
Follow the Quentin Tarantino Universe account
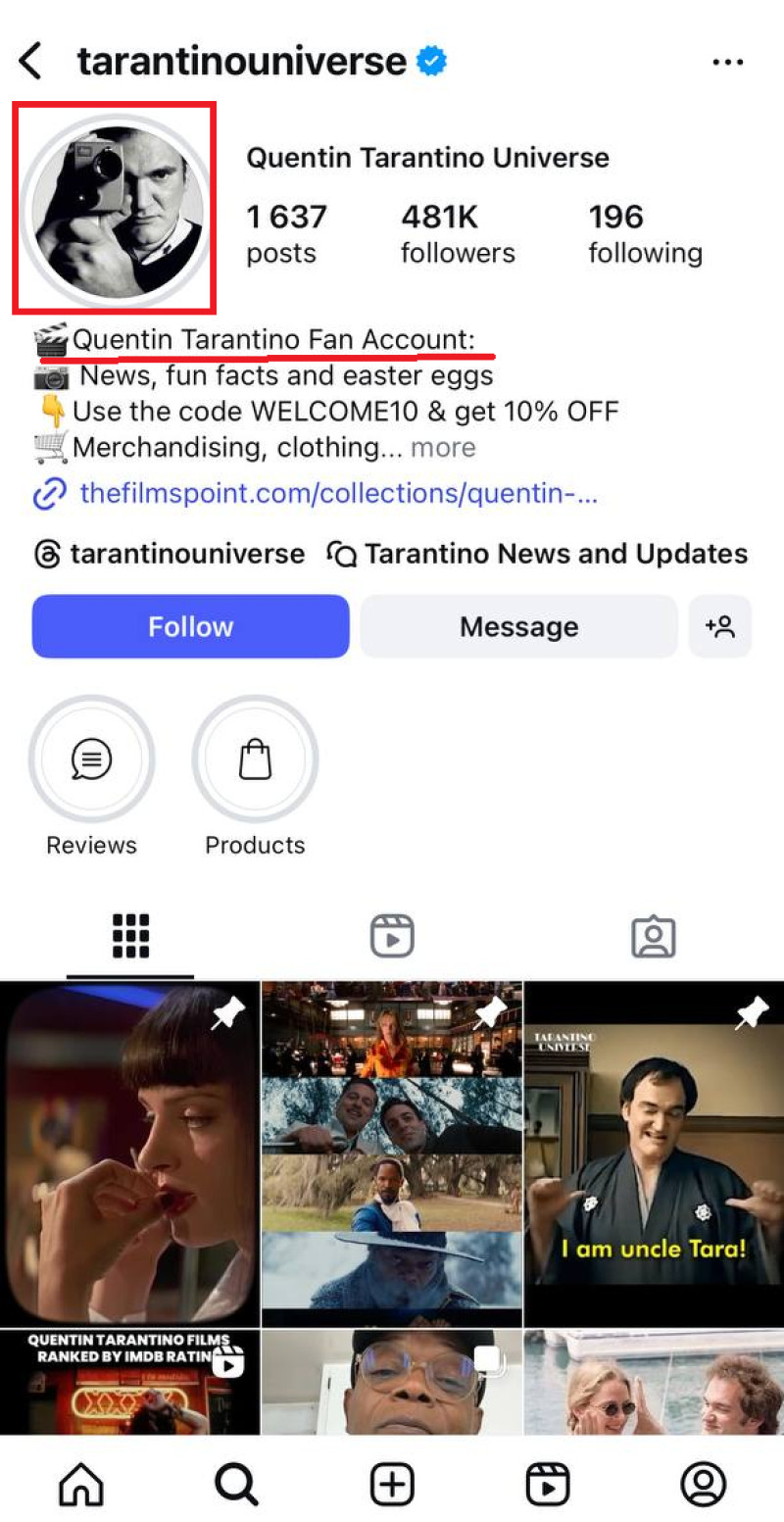(x=190, y=626)
